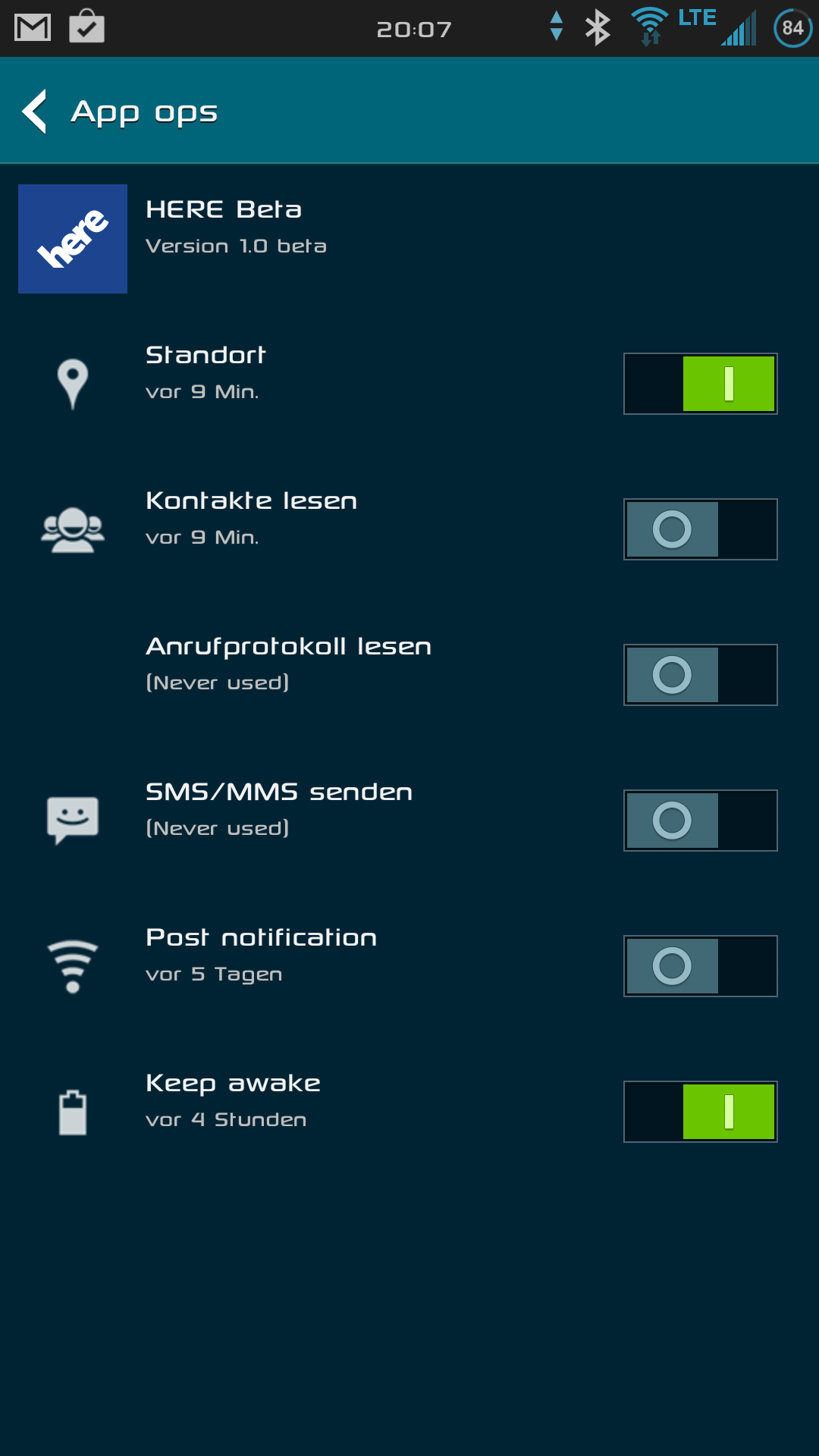Disable the Keep awake switch
Screen dimensions: 819x1456
pos(700,1112)
